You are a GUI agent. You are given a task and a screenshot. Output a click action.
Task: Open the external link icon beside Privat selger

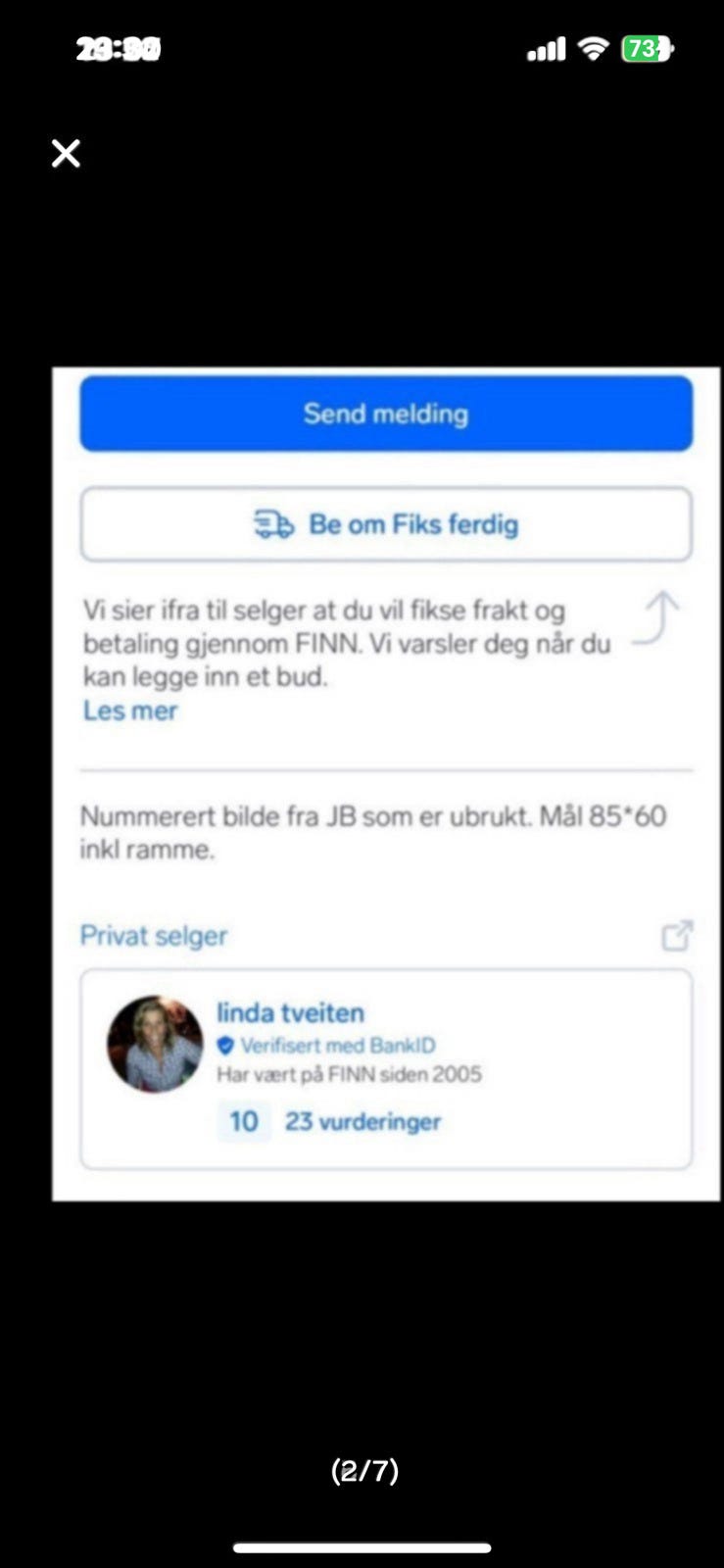click(x=678, y=937)
